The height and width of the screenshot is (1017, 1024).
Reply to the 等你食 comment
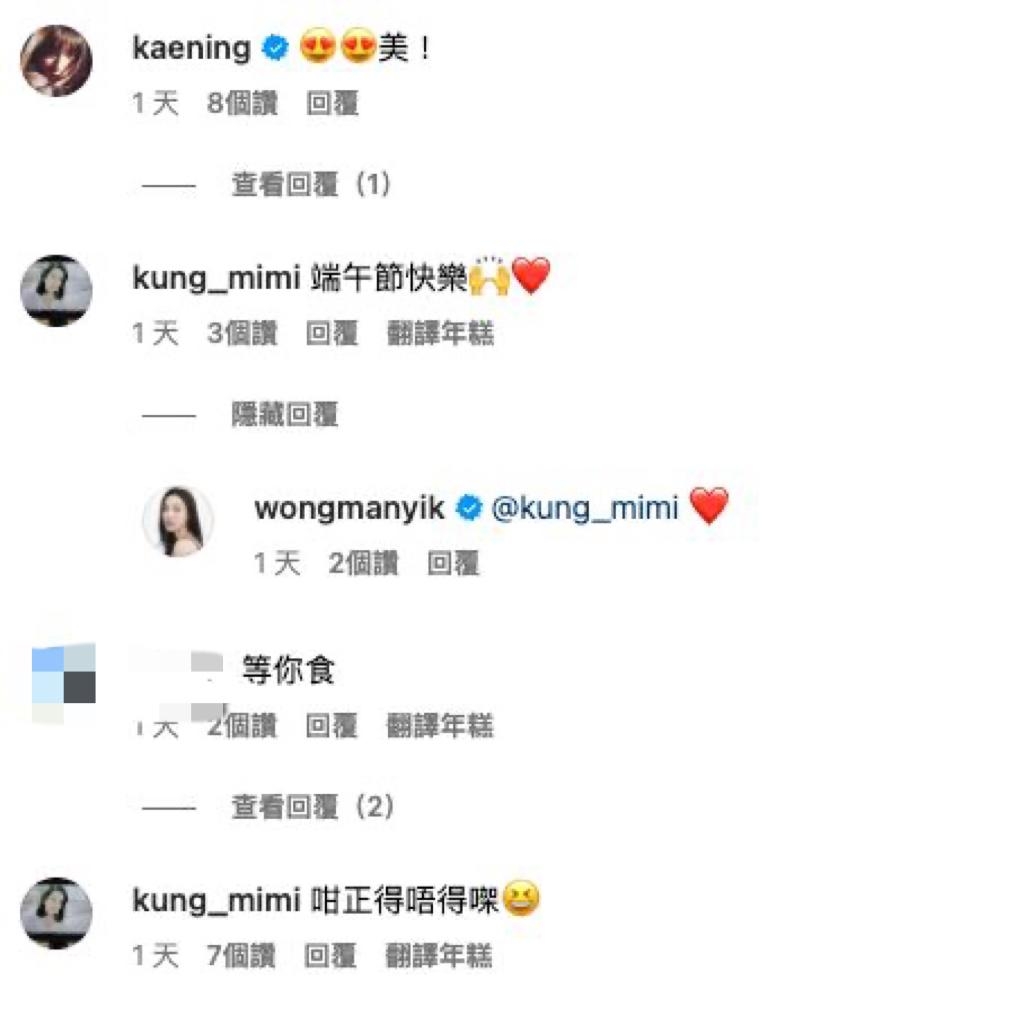tap(332, 726)
